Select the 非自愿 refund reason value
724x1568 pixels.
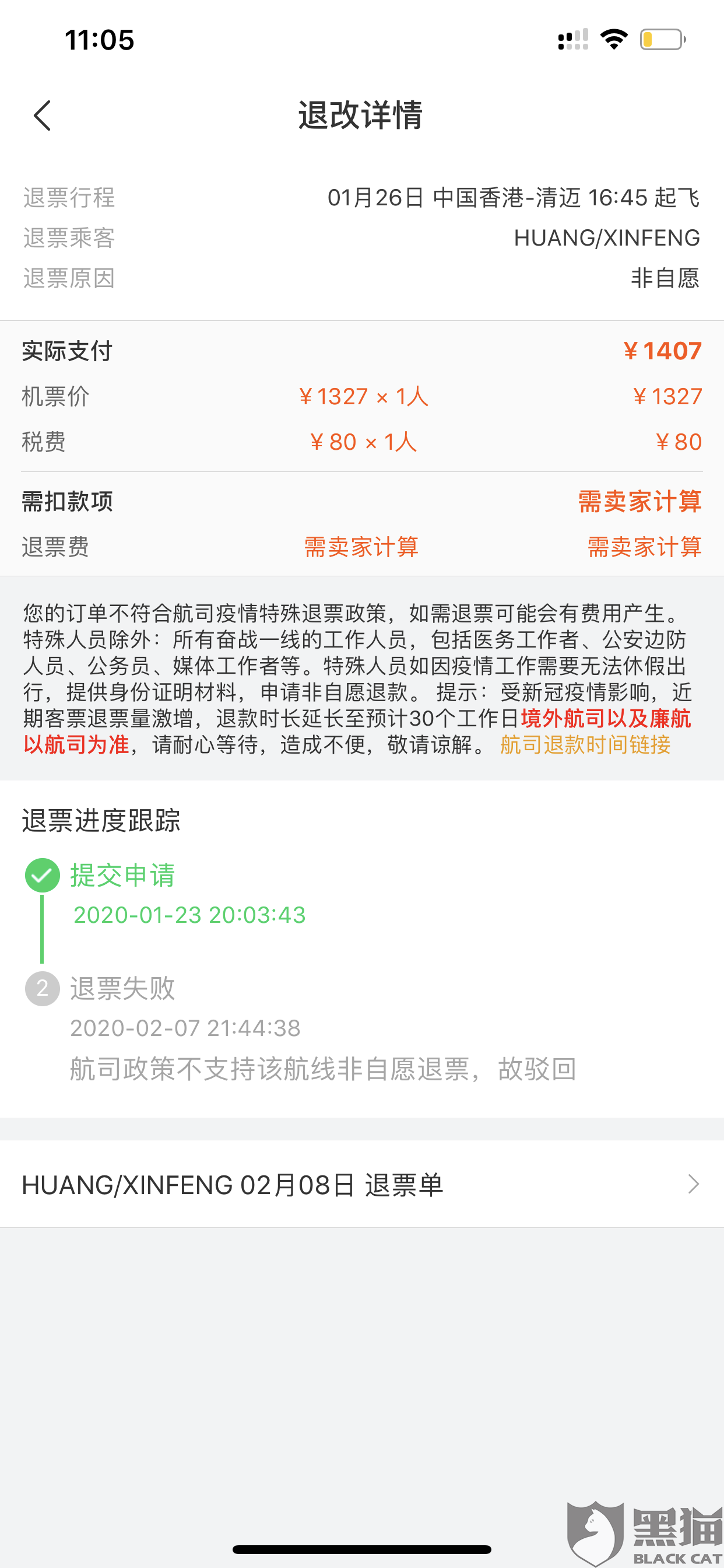click(x=666, y=279)
